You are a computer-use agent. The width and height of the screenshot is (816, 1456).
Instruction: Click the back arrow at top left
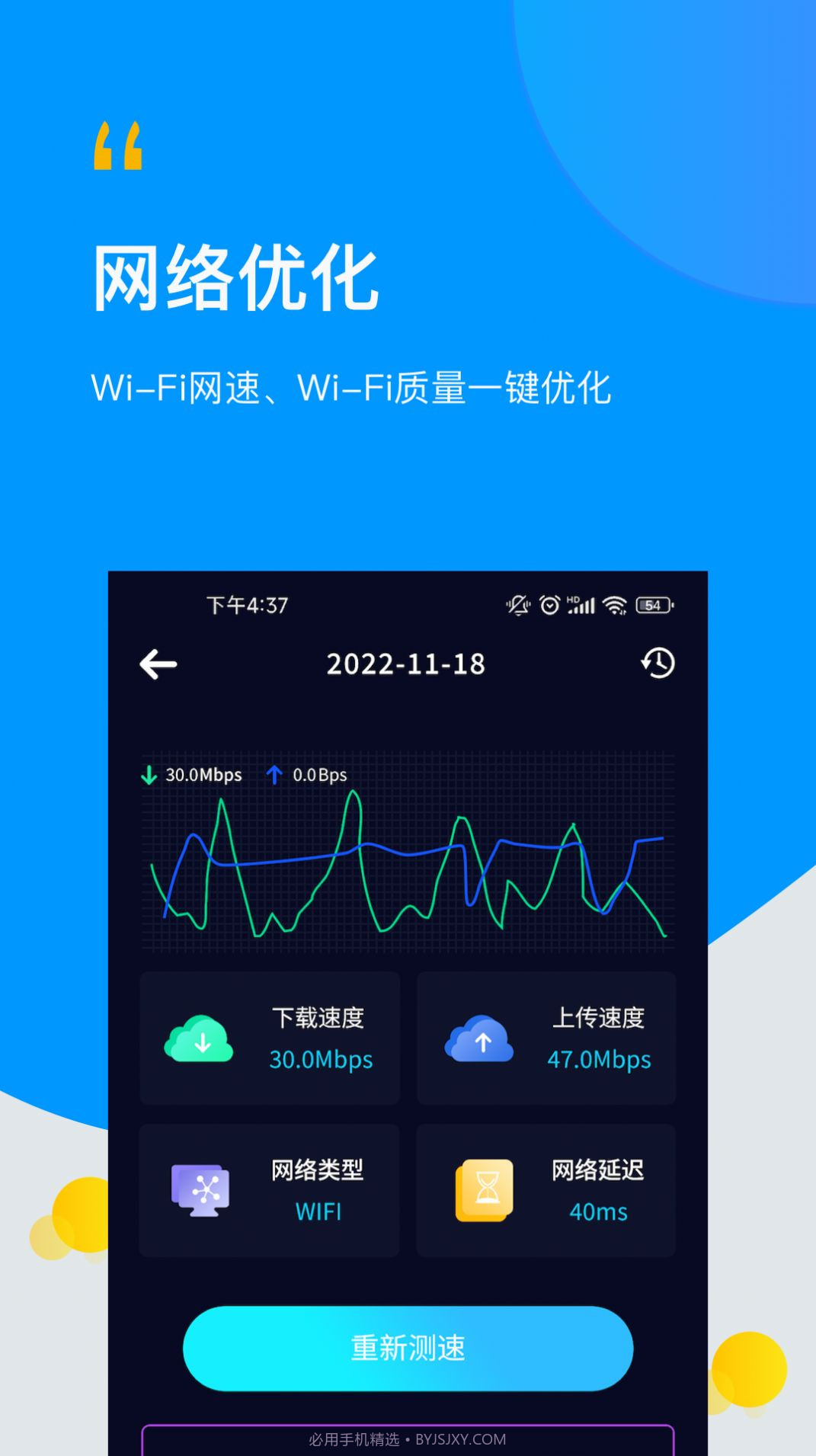[158, 664]
